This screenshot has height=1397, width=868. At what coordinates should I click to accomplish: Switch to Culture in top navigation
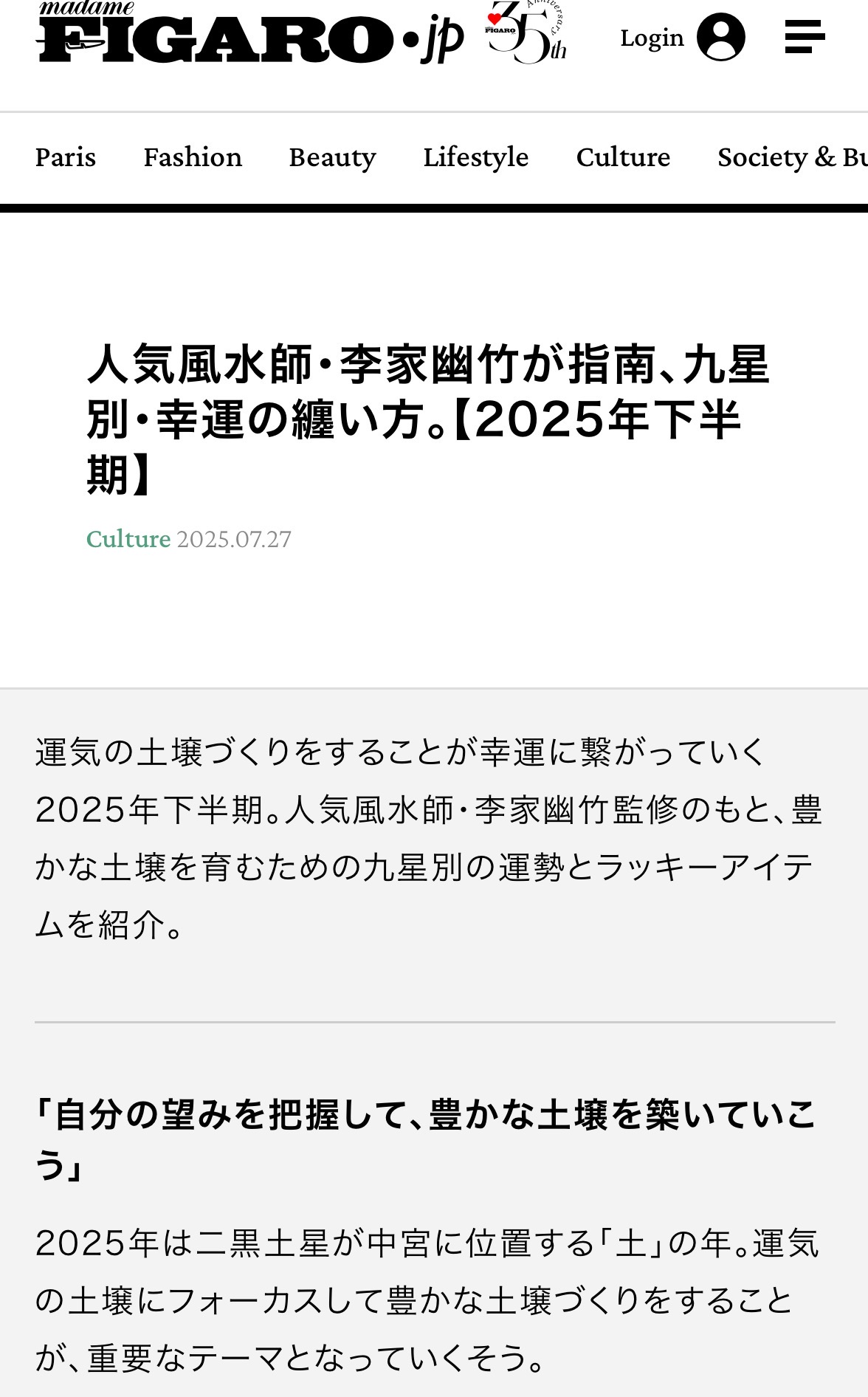(623, 157)
